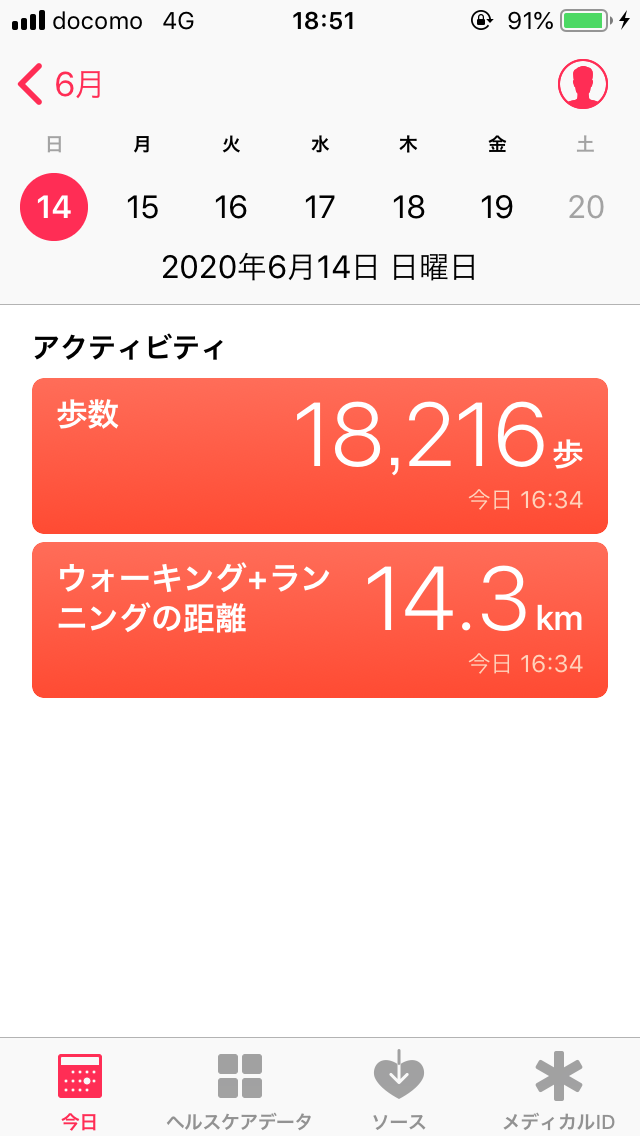Select day 15 in the week row

(143, 207)
